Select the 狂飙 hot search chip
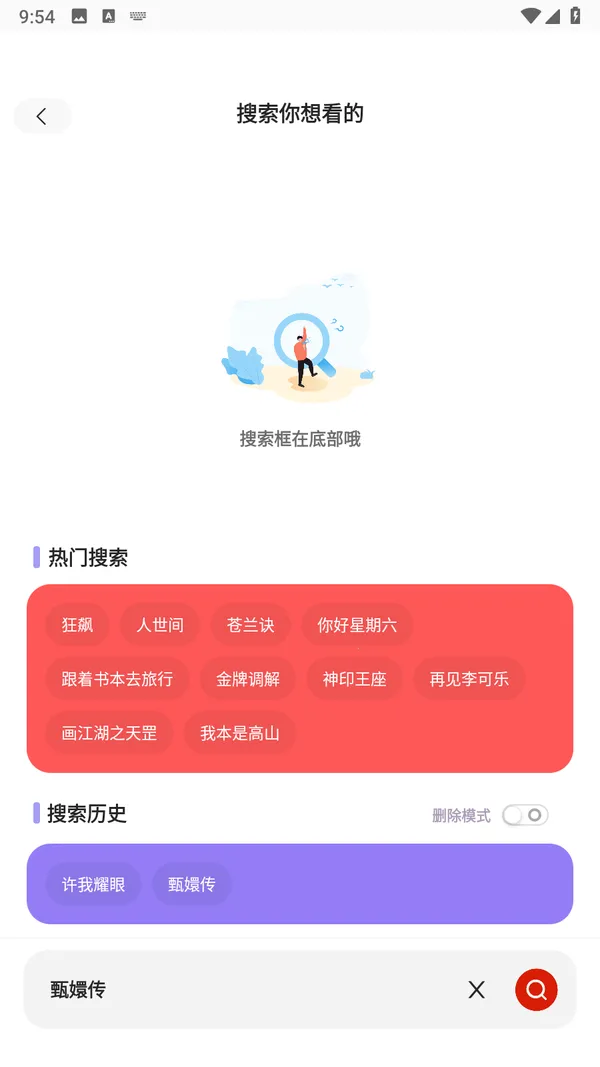Viewport: 600px width, 1067px height. tap(77, 625)
